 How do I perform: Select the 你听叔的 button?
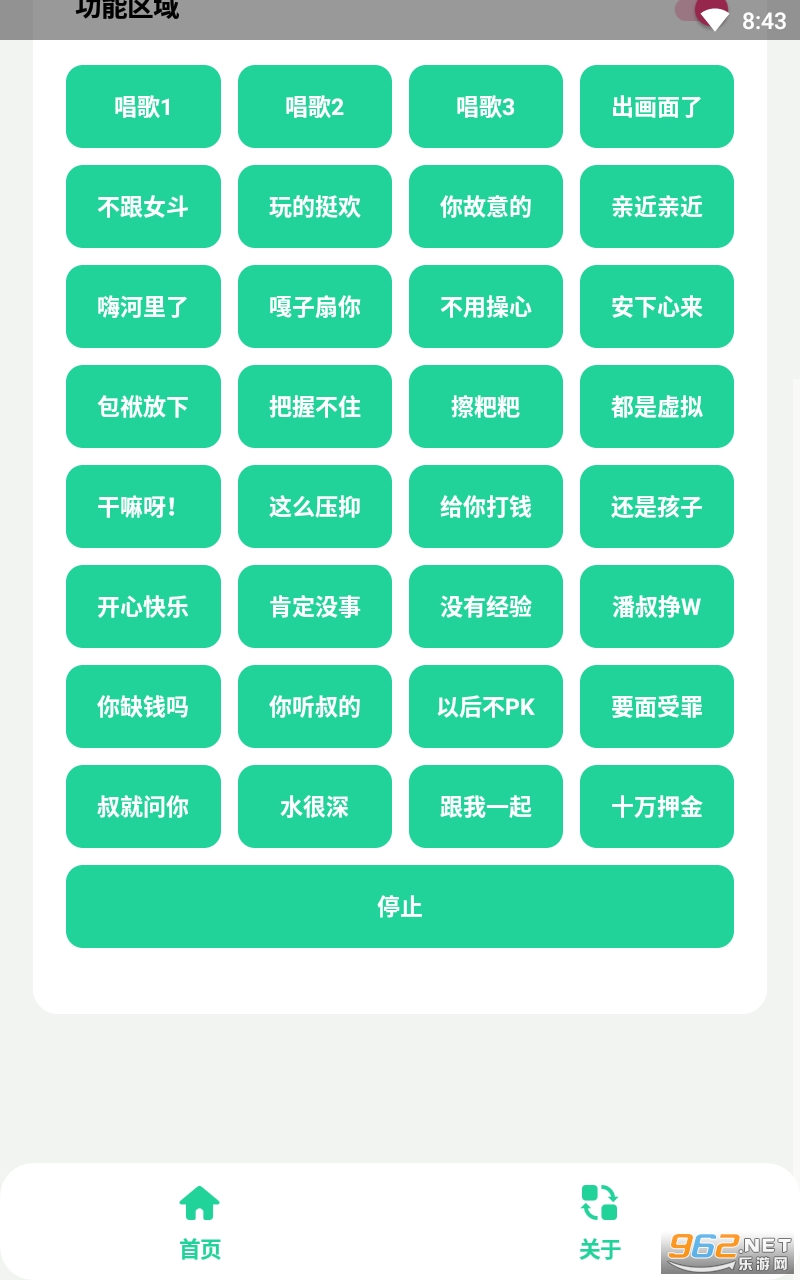pyautogui.click(x=315, y=707)
